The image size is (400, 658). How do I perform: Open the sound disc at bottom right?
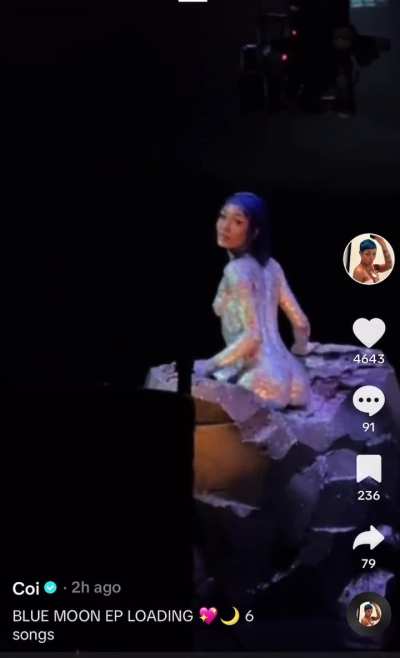point(369,614)
